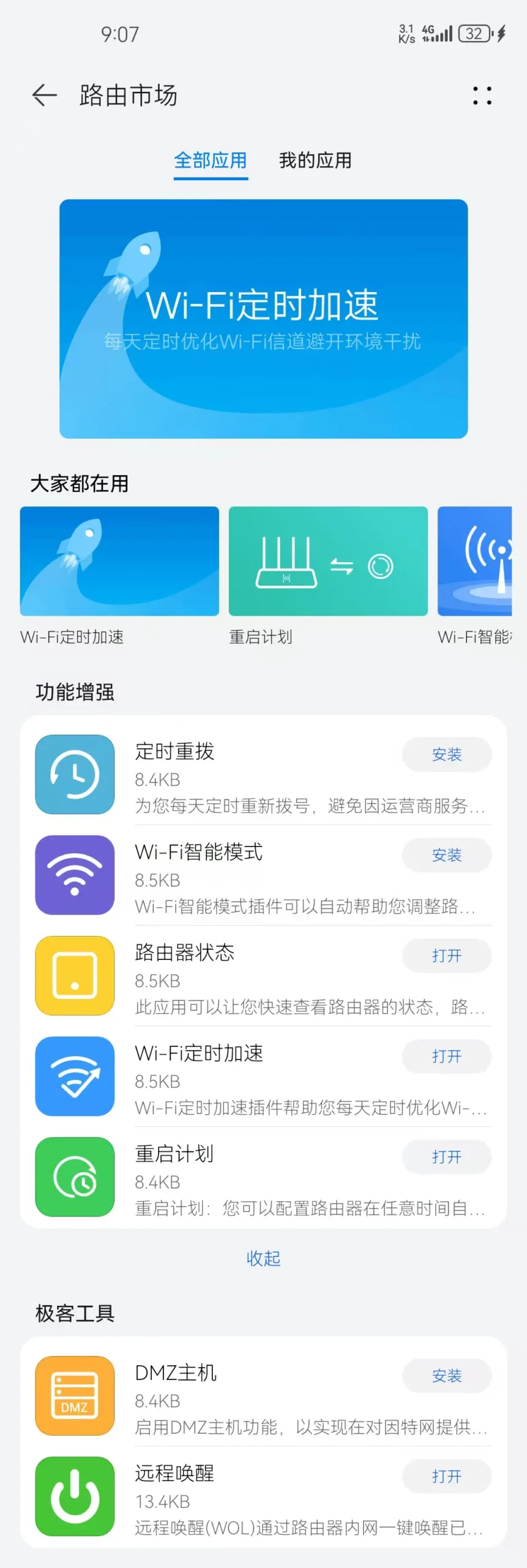This screenshot has width=527, height=1568.
Task: Install the 定时重拨 plugin
Action: coord(446,755)
